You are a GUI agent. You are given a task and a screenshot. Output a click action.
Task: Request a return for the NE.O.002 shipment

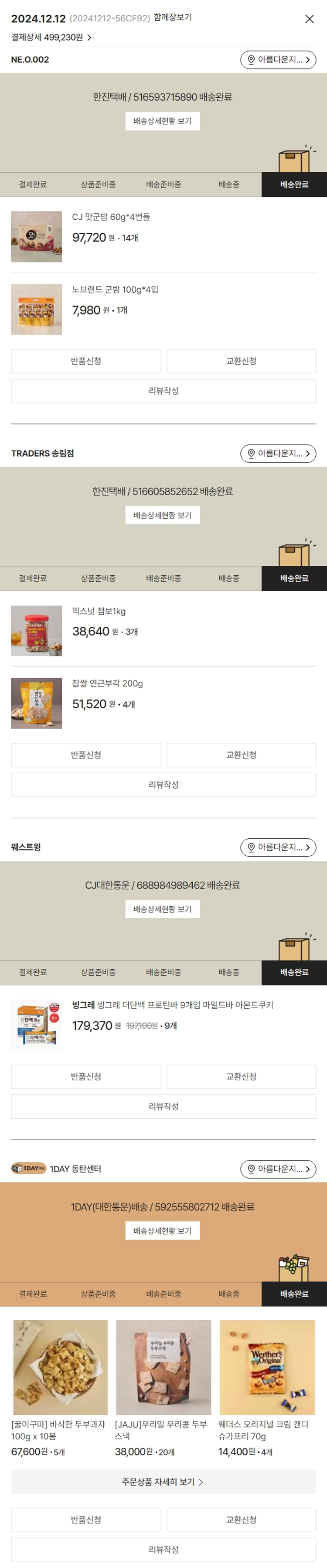coord(86,361)
